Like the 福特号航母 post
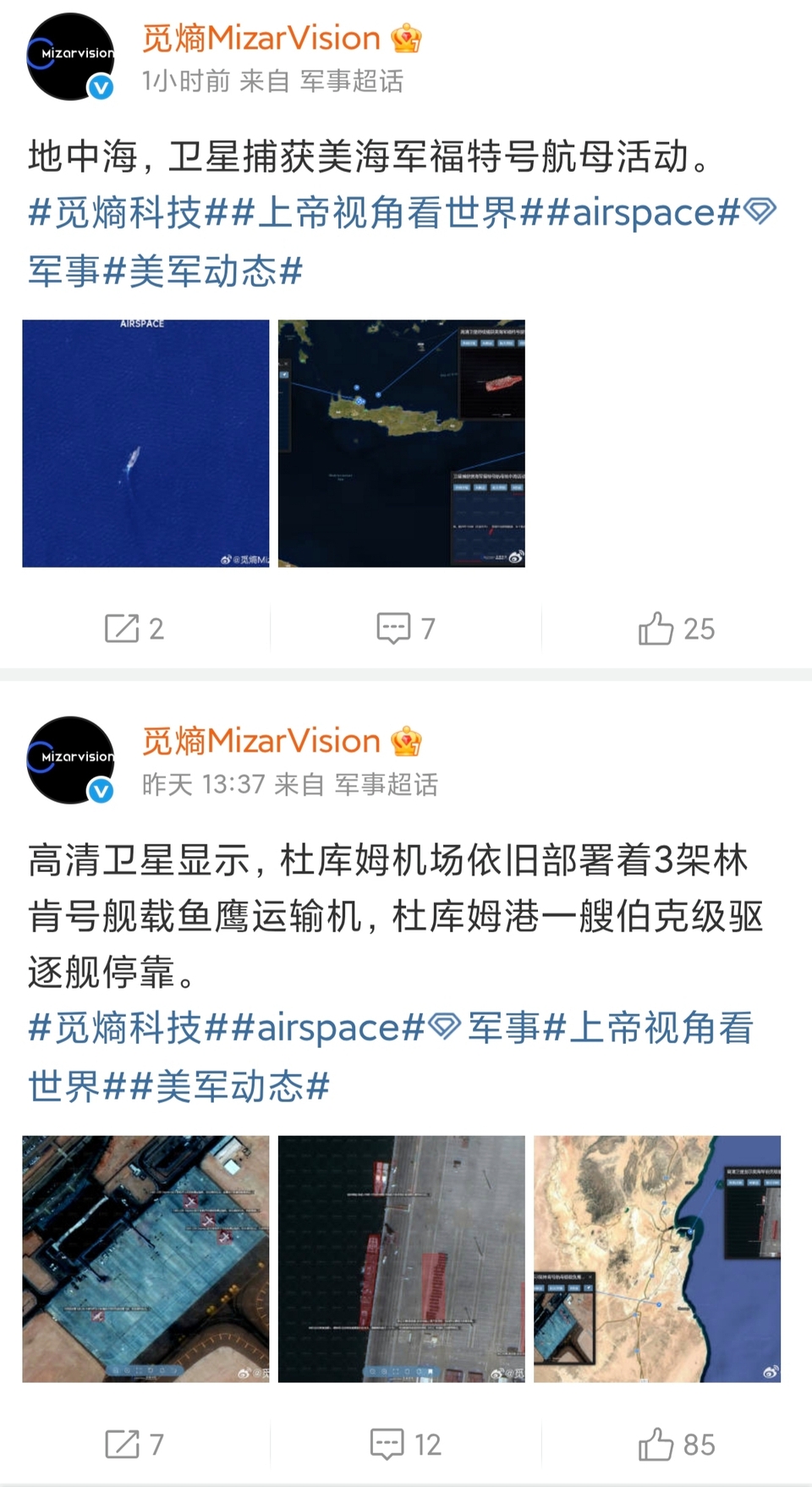 [676, 628]
